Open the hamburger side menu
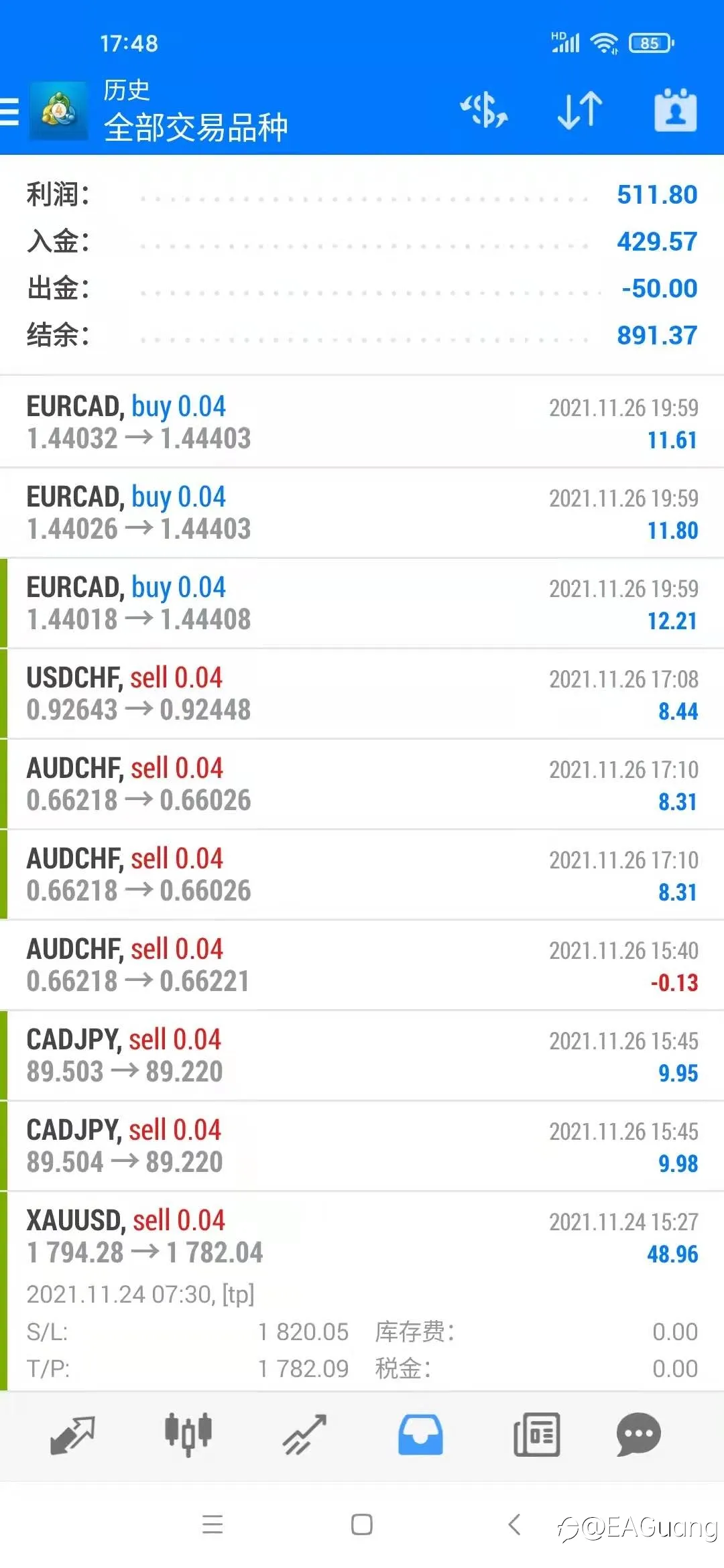This screenshot has height=1568, width=724. (10, 111)
